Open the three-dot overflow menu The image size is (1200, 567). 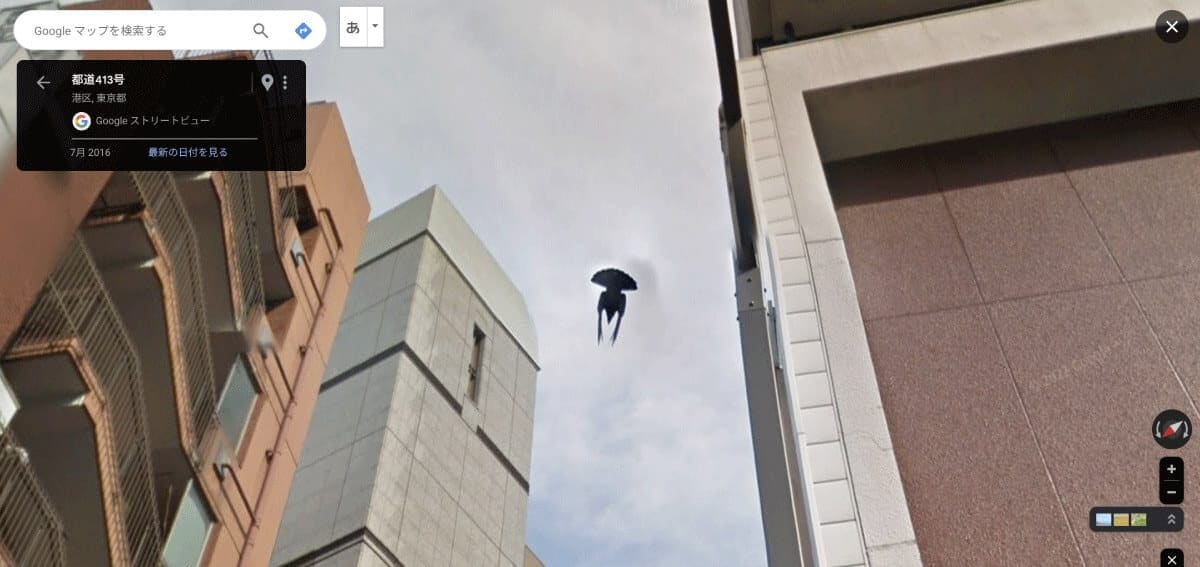click(x=285, y=83)
